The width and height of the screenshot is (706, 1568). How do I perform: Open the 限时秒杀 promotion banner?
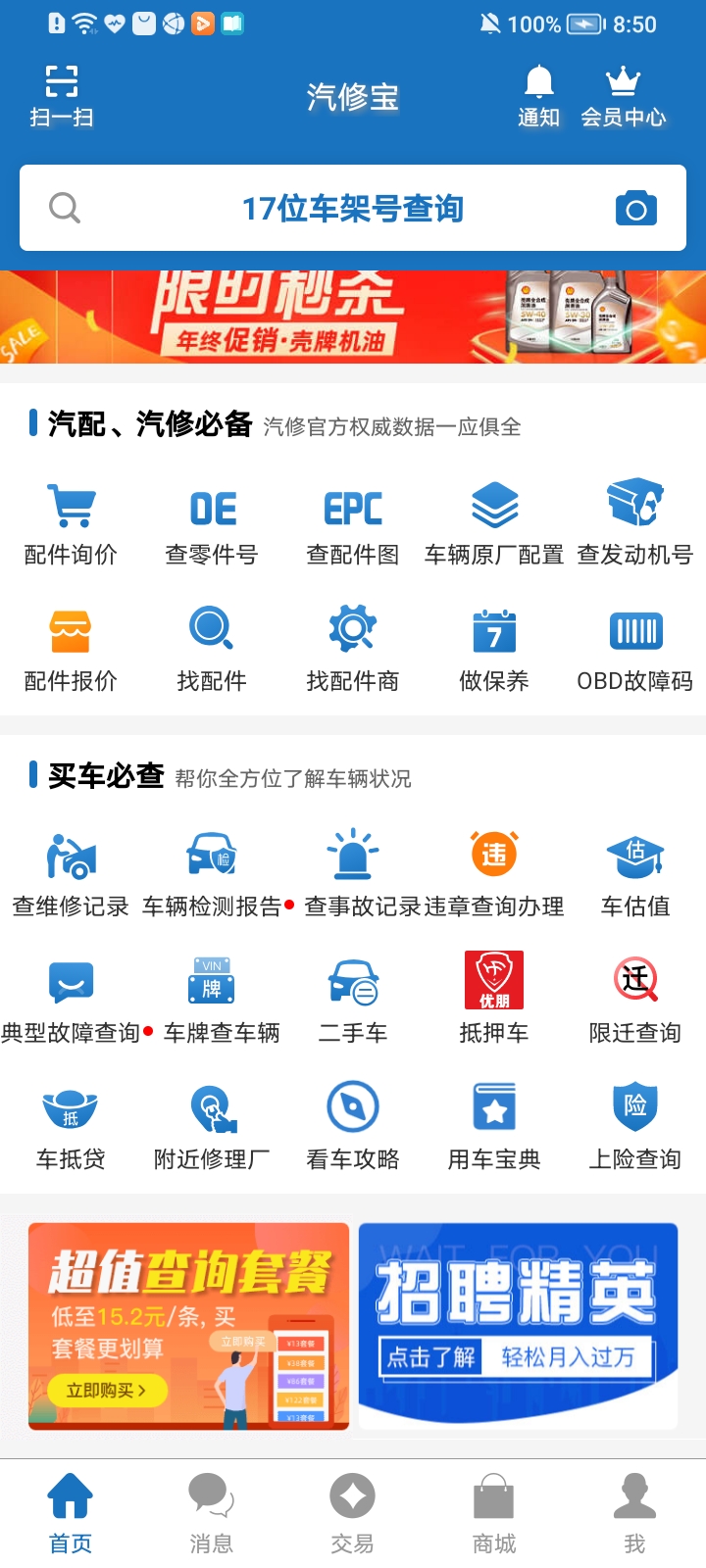pos(353,317)
